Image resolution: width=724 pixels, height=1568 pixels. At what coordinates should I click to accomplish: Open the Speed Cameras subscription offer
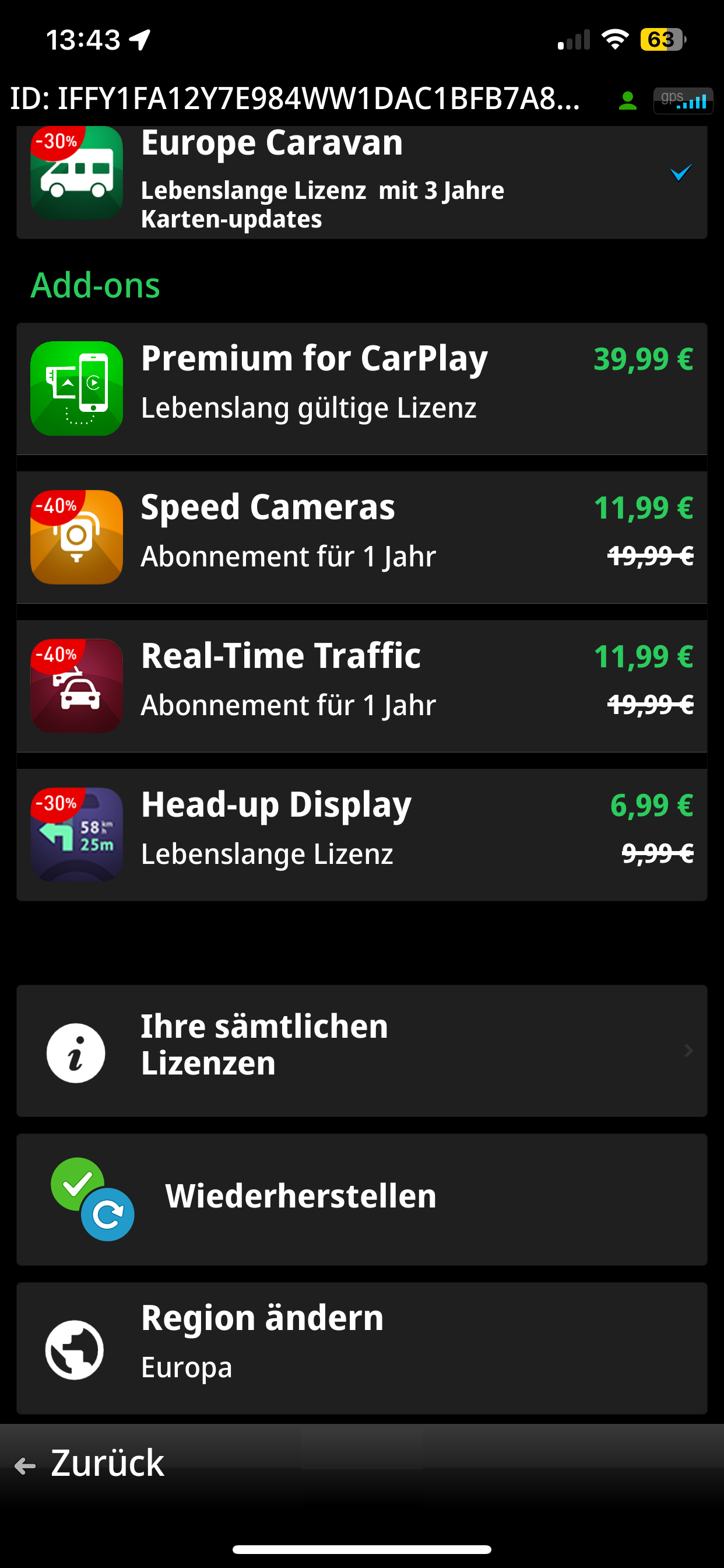point(362,537)
